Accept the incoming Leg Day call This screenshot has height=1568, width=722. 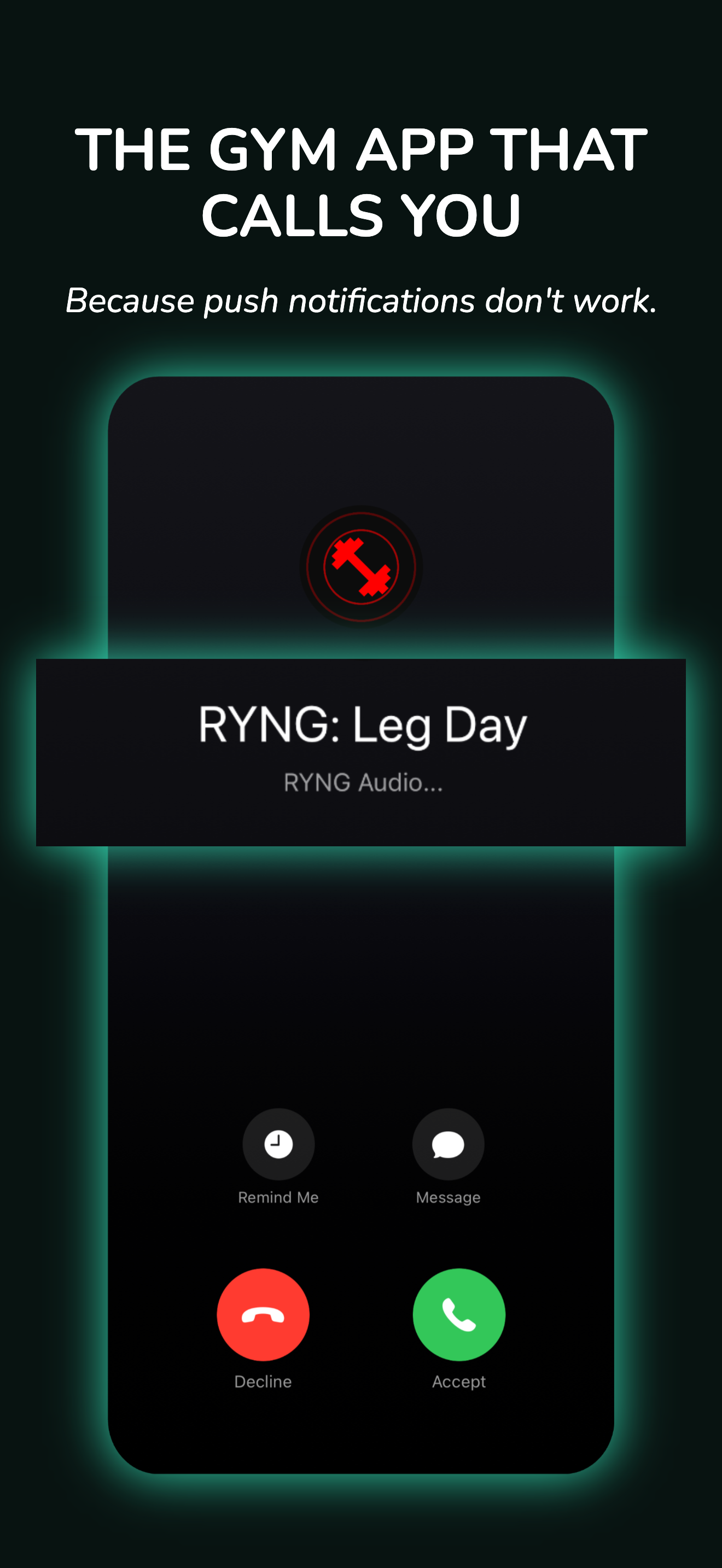458,1315
